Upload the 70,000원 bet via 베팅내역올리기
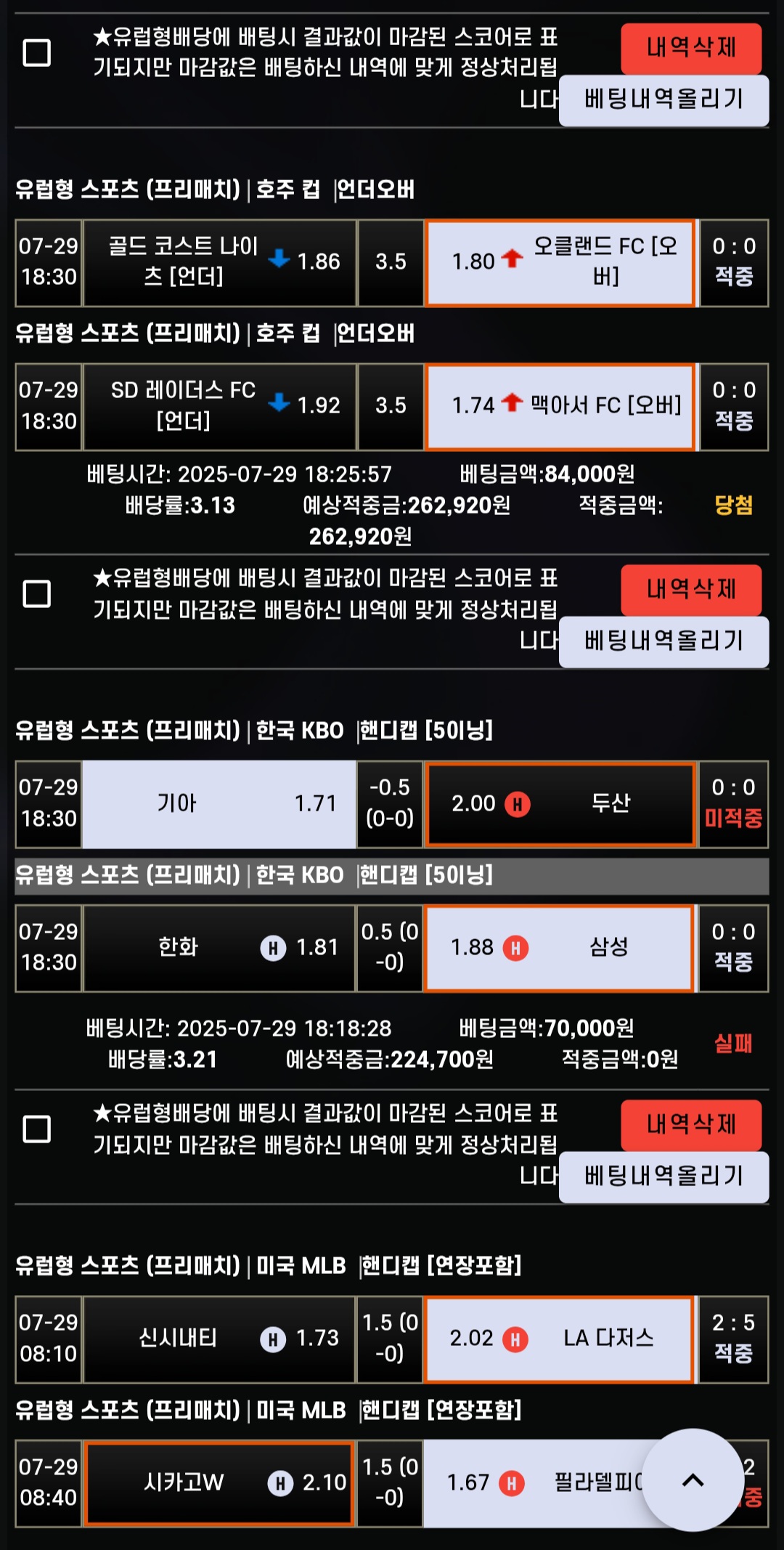This screenshot has height=1550, width=784. [x=663, y=1176]
